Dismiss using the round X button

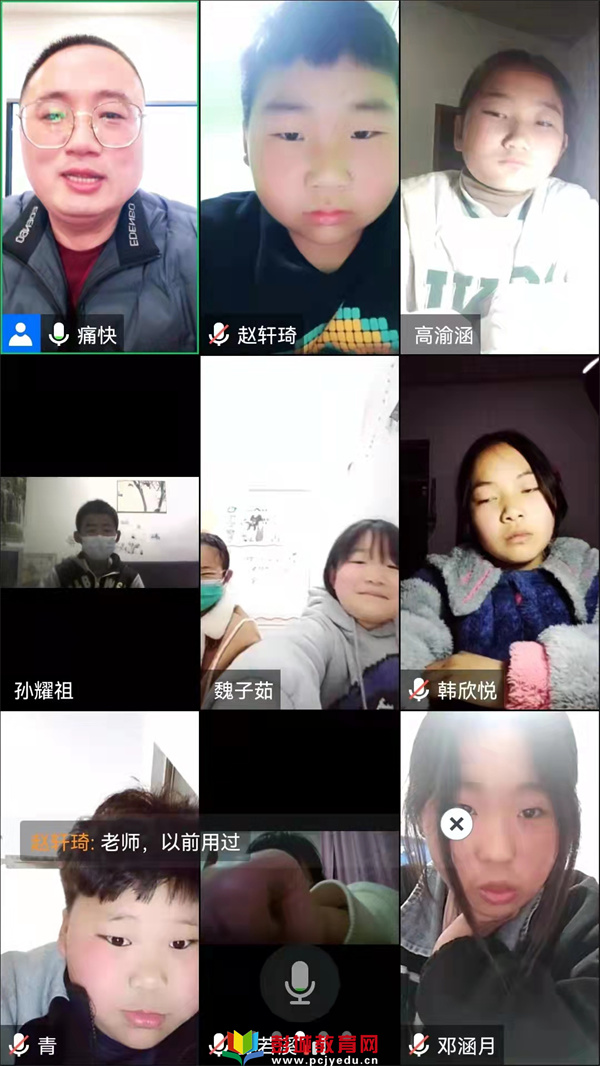coord(456,824)
